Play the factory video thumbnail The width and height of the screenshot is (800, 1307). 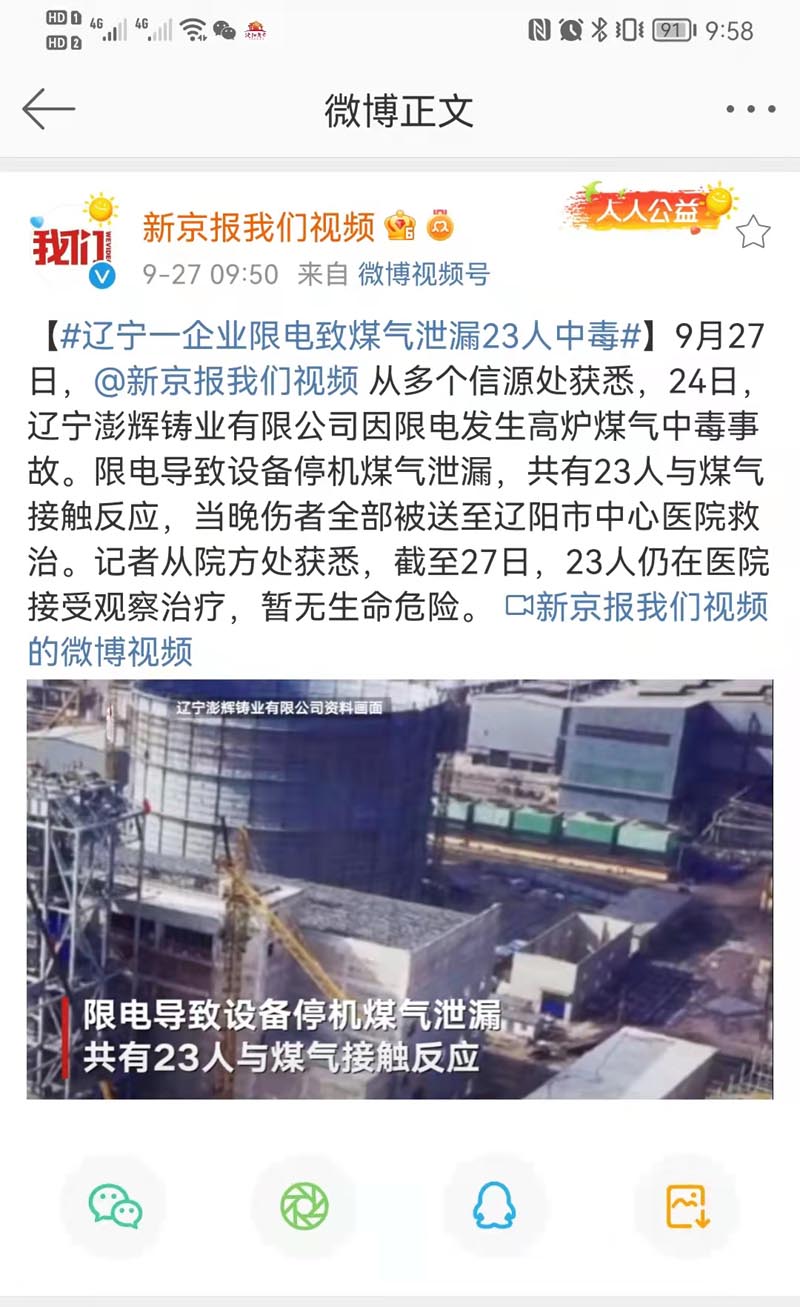pyautogui.click(x=399, y=889)
